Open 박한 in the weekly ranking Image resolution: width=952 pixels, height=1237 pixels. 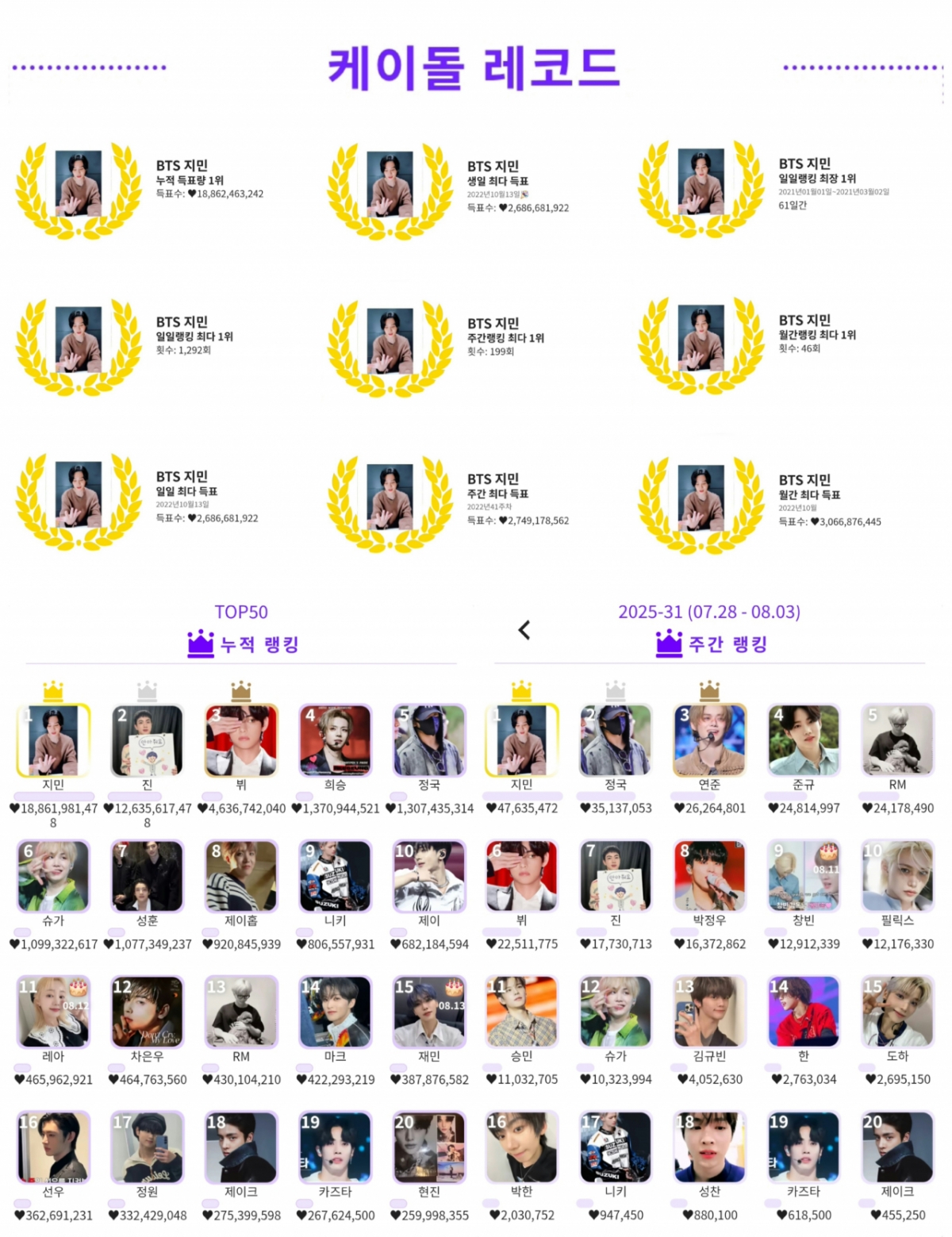click(521, 1147)
